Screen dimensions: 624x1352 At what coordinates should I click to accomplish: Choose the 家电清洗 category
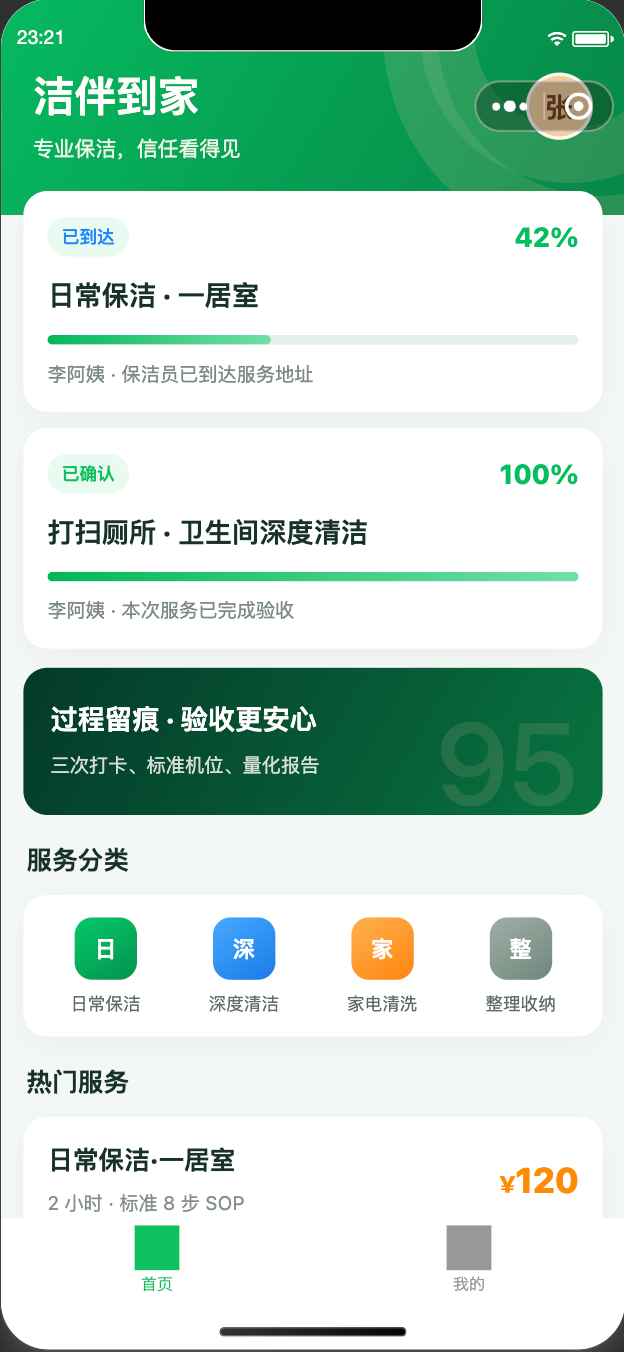(382, 965)
